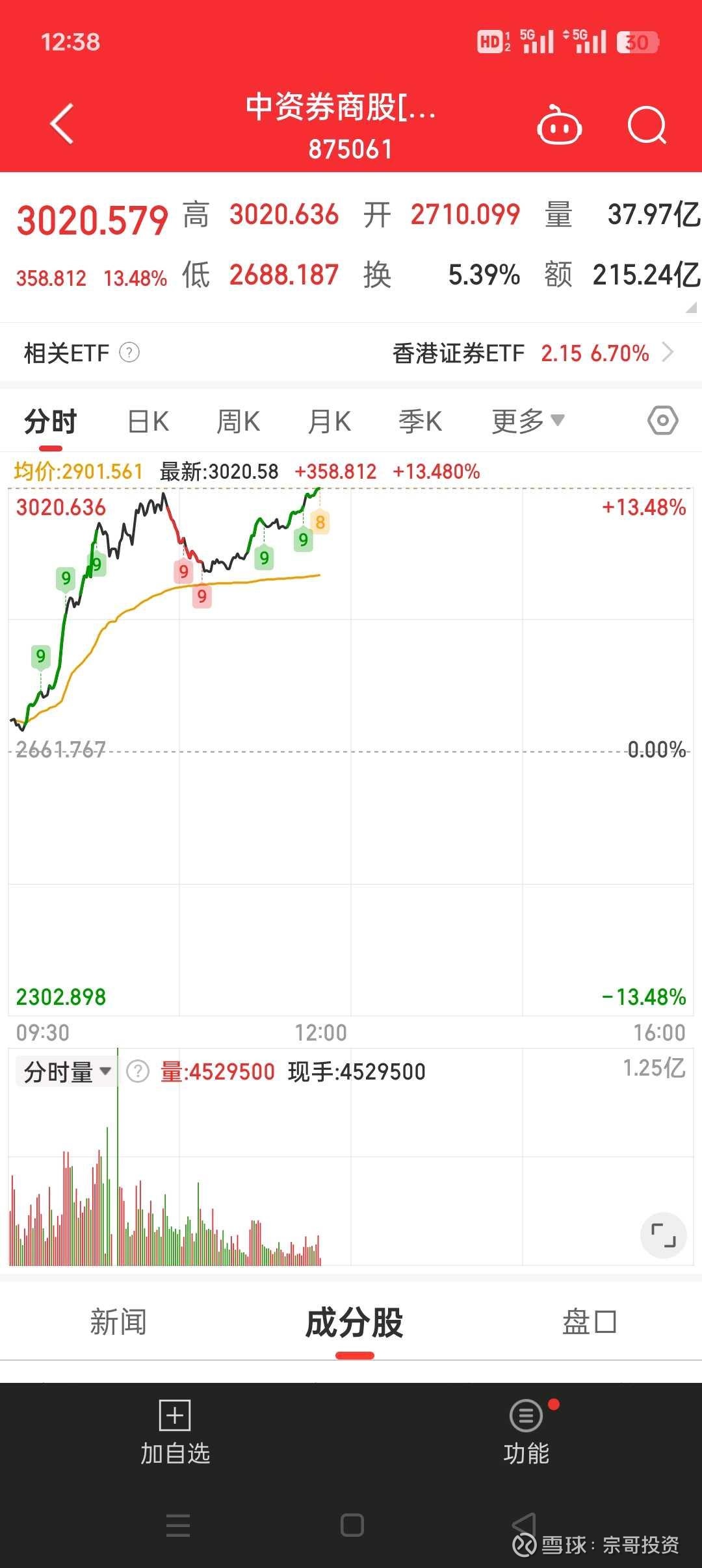Open the 分时量 indicator dropdown
This screenshot has width=702, height=1568.
[67, 1072]
